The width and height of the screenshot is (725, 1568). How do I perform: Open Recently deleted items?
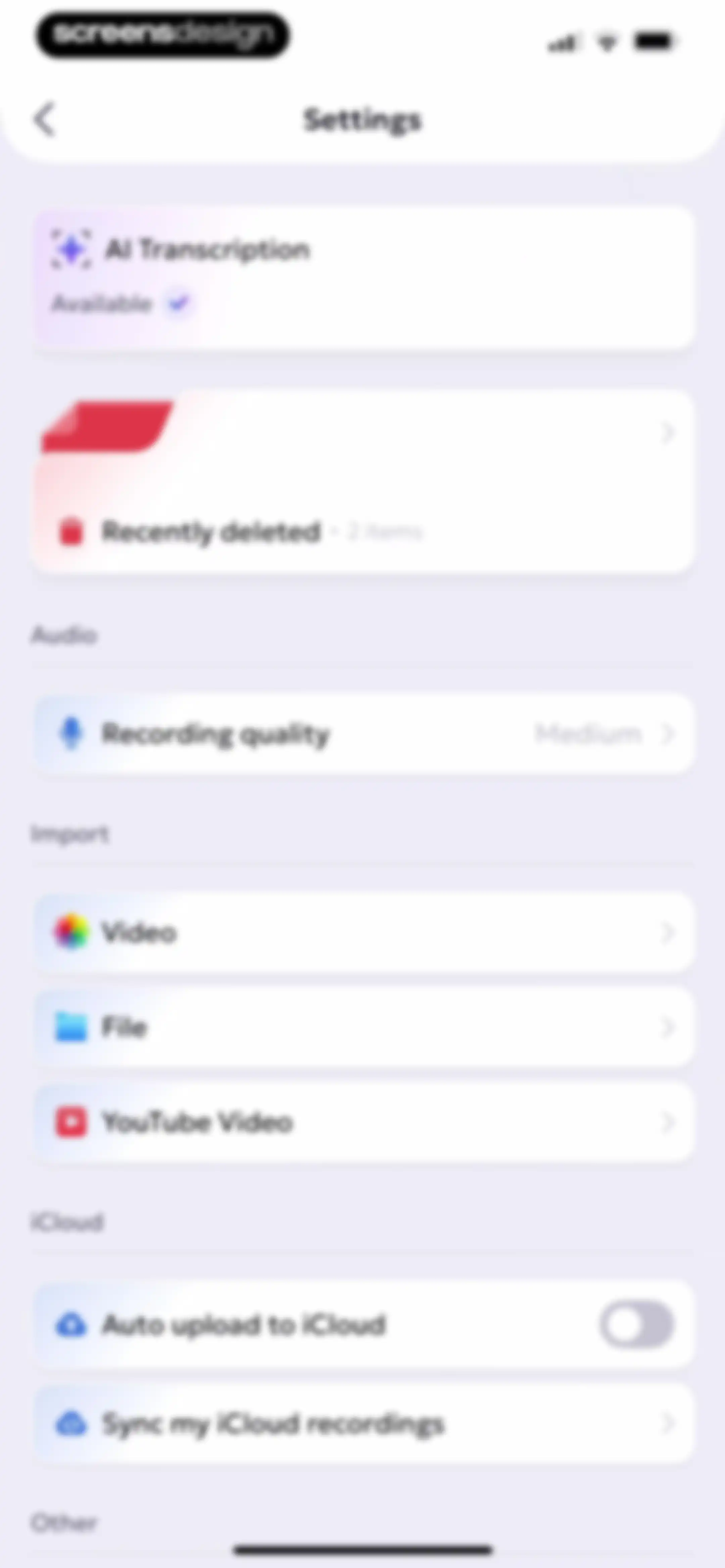click(x=364, y=481)
